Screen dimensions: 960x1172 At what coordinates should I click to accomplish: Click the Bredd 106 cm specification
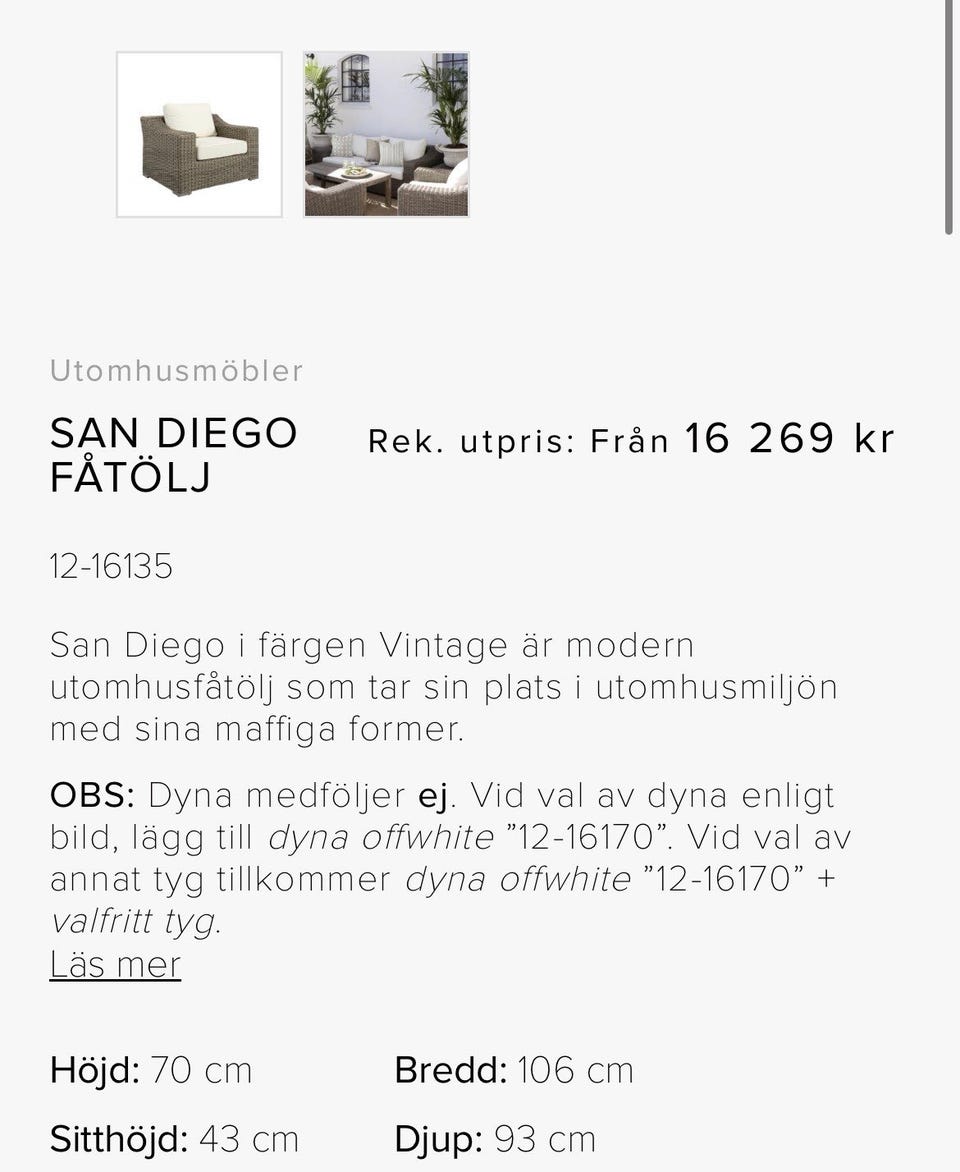515,1068
